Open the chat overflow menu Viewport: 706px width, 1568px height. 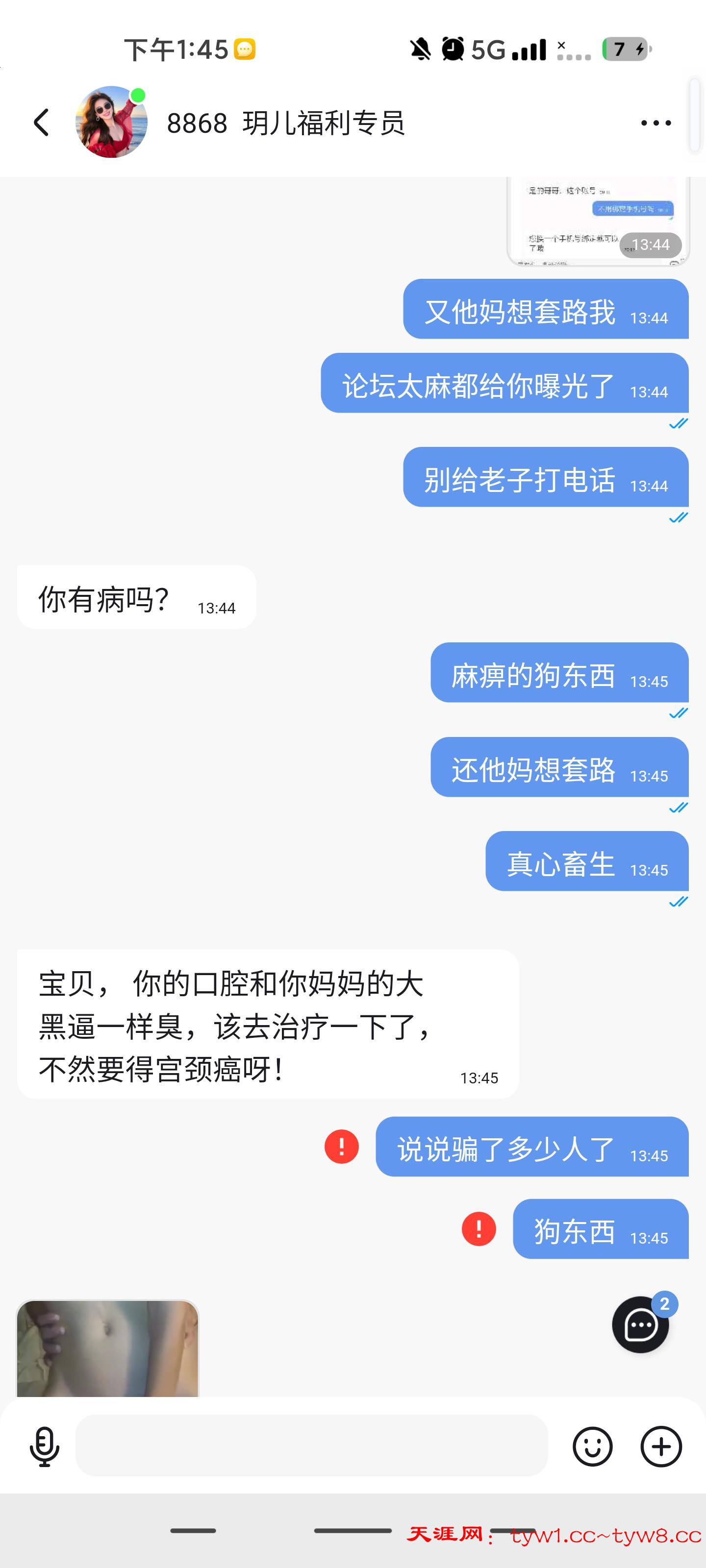click(x=656, y=123)
